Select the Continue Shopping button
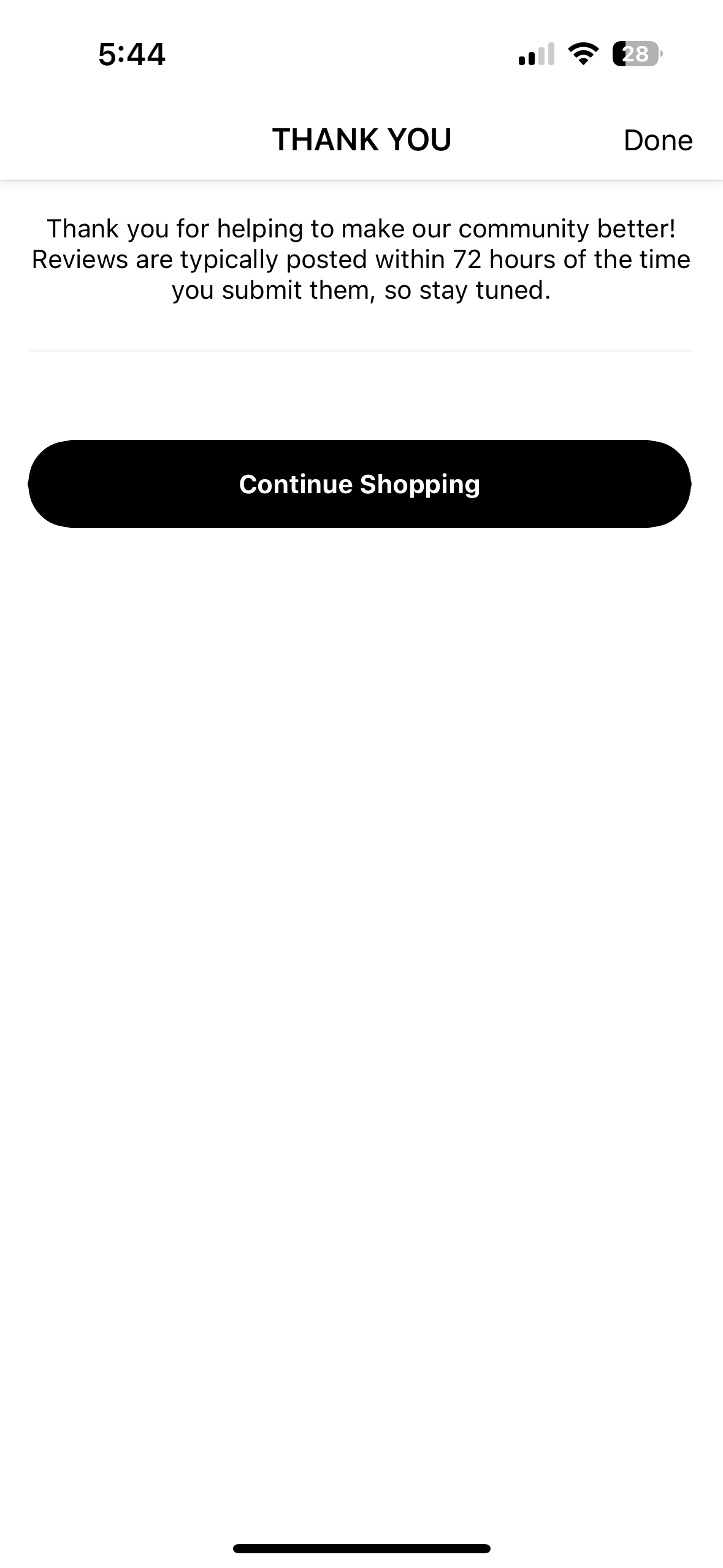Screen dimensions: 723x1568 [360, 484]
